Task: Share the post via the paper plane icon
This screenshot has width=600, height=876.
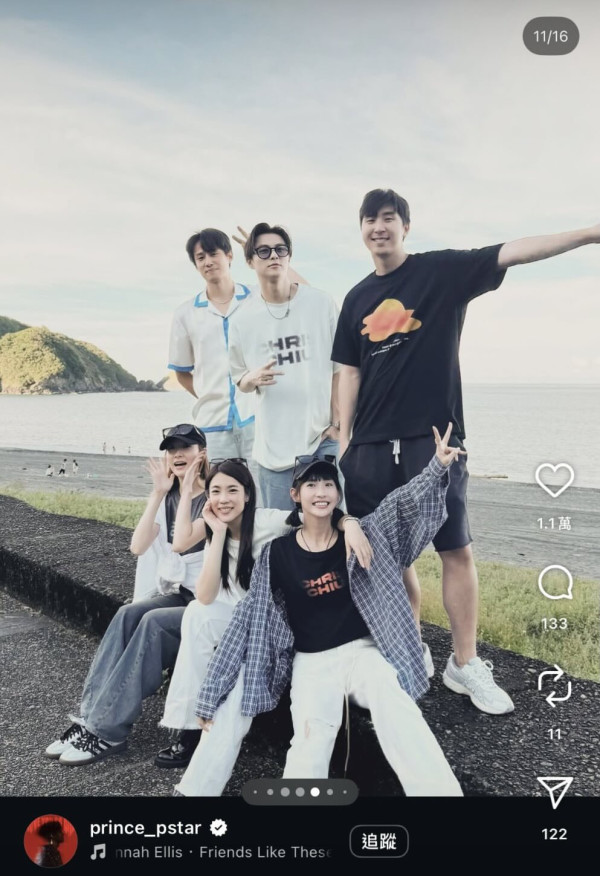Action: tap(554, 792)
